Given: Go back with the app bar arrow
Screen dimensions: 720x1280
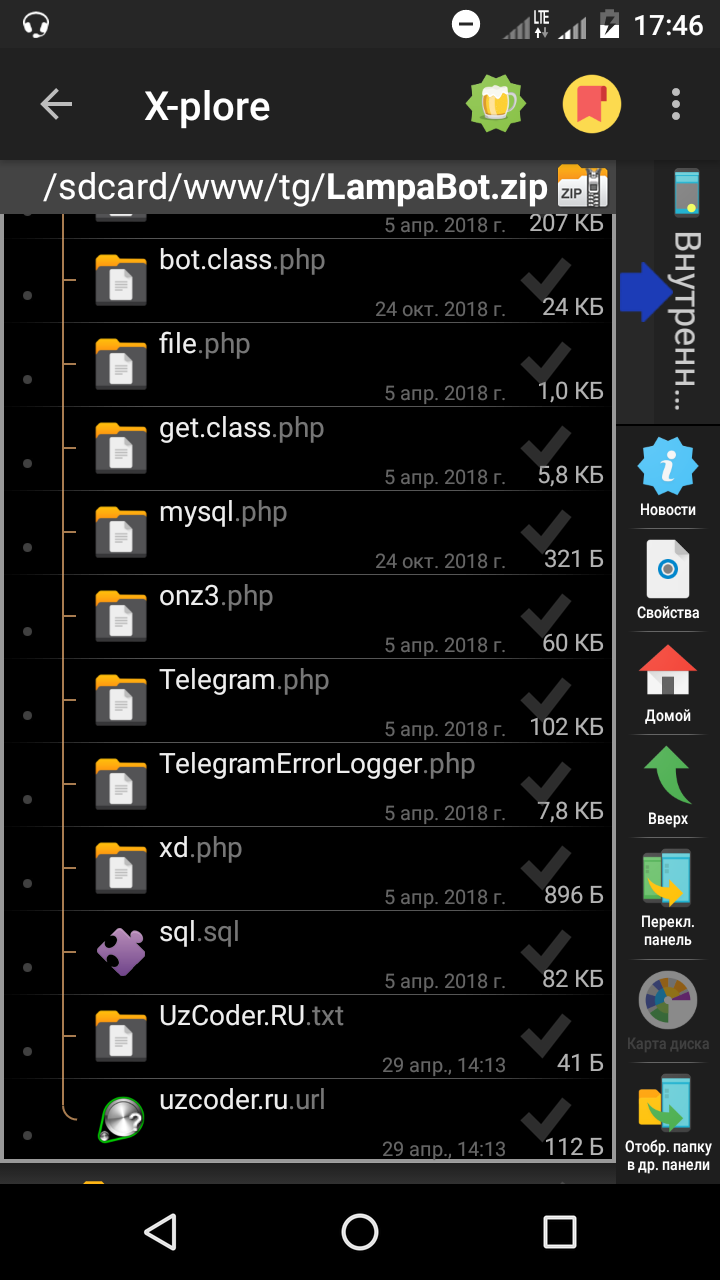Looking at the screenshot, I should tap(56, 105).
